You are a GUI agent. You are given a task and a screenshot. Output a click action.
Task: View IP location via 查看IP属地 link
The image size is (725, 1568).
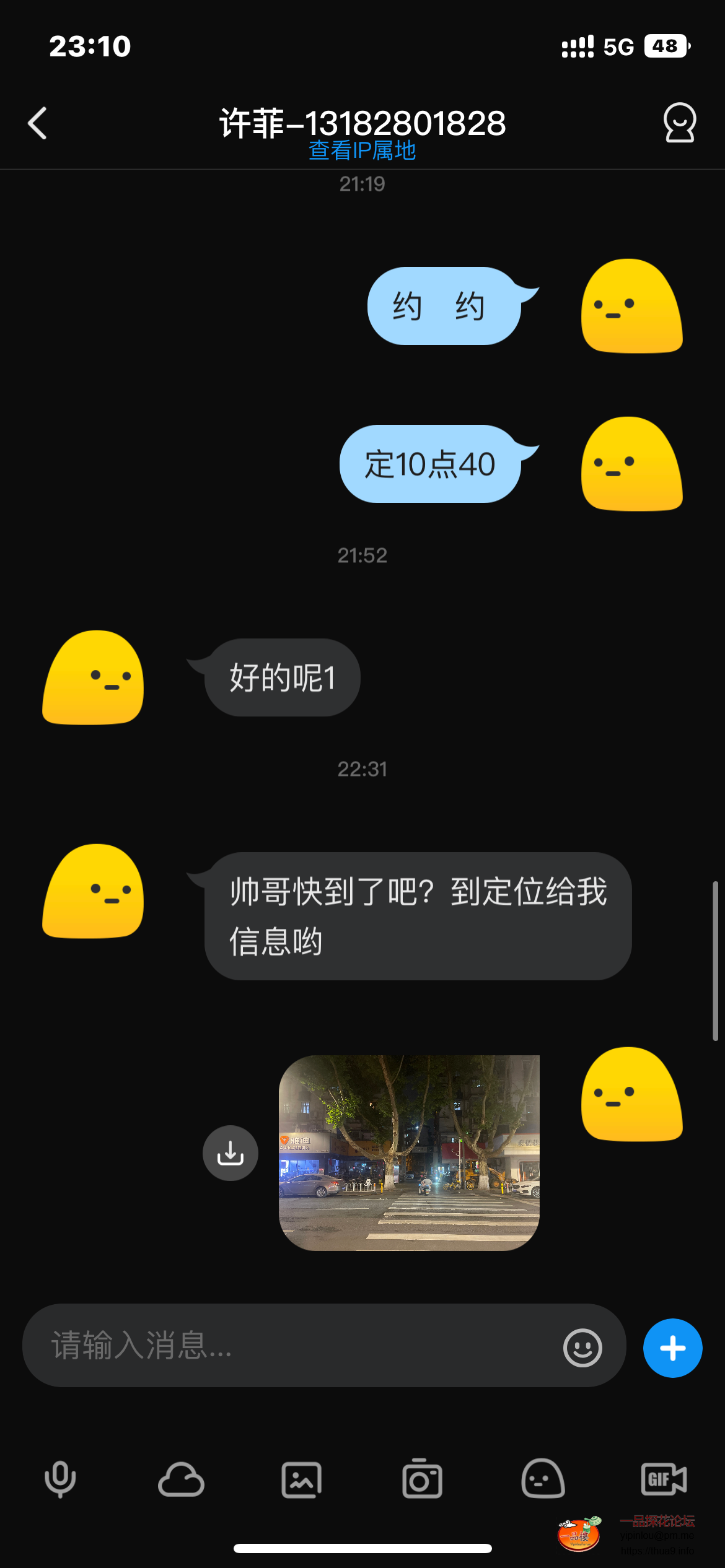coord(362,150)
